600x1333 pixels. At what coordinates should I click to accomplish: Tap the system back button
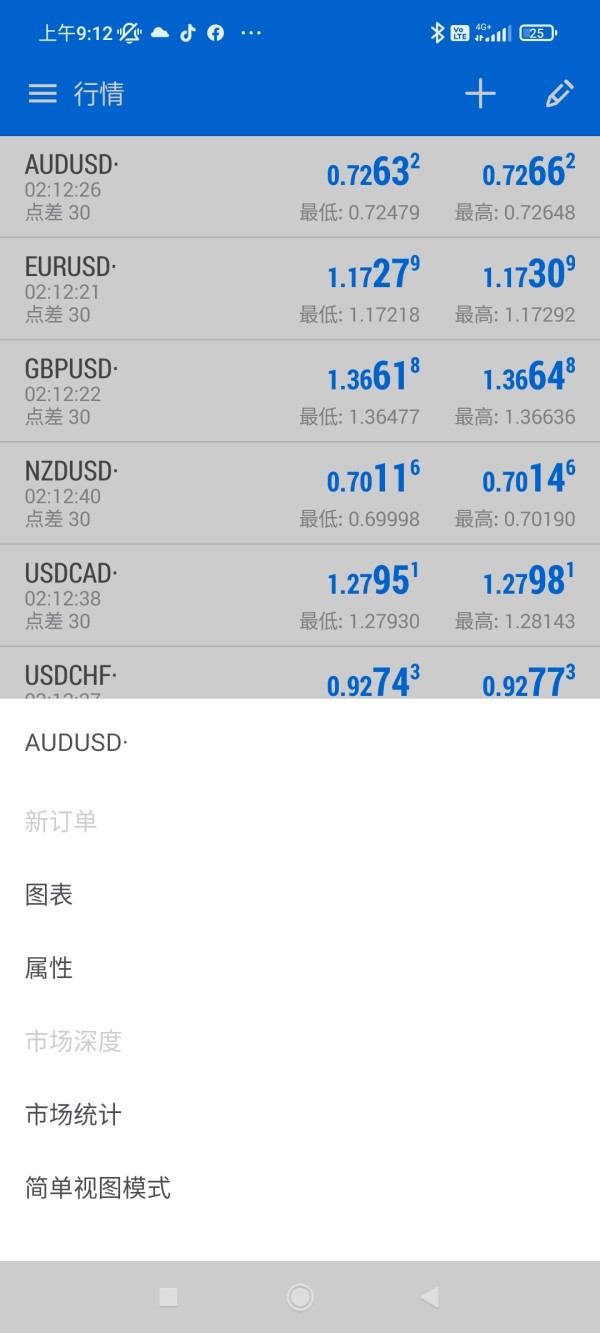(430, 1297)
